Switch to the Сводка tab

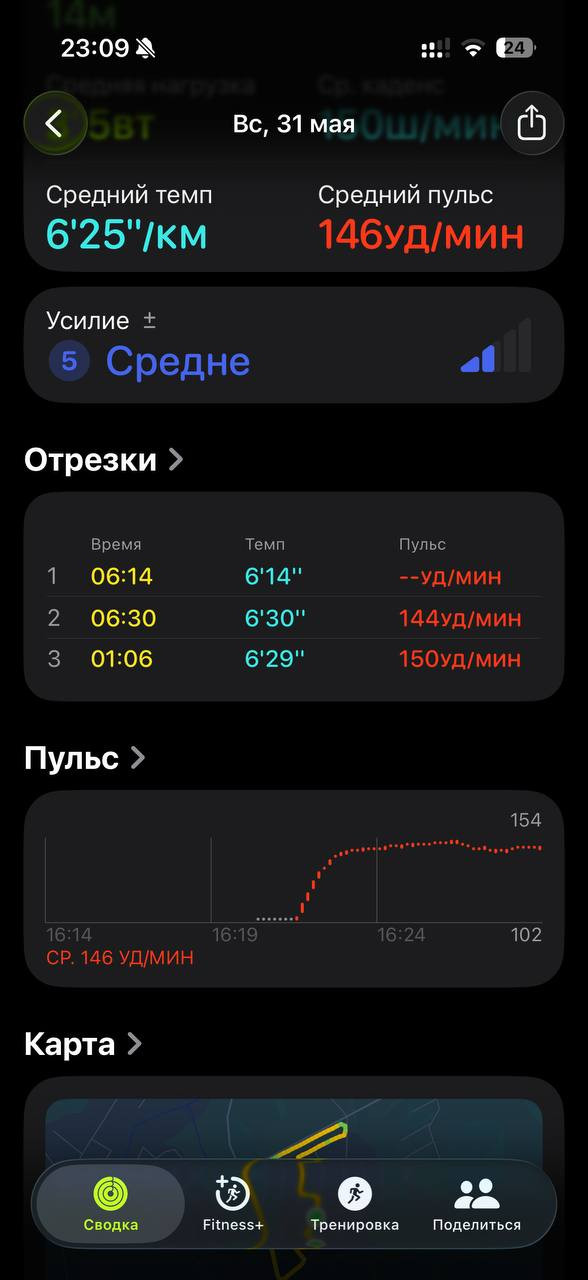point(111,1204)
